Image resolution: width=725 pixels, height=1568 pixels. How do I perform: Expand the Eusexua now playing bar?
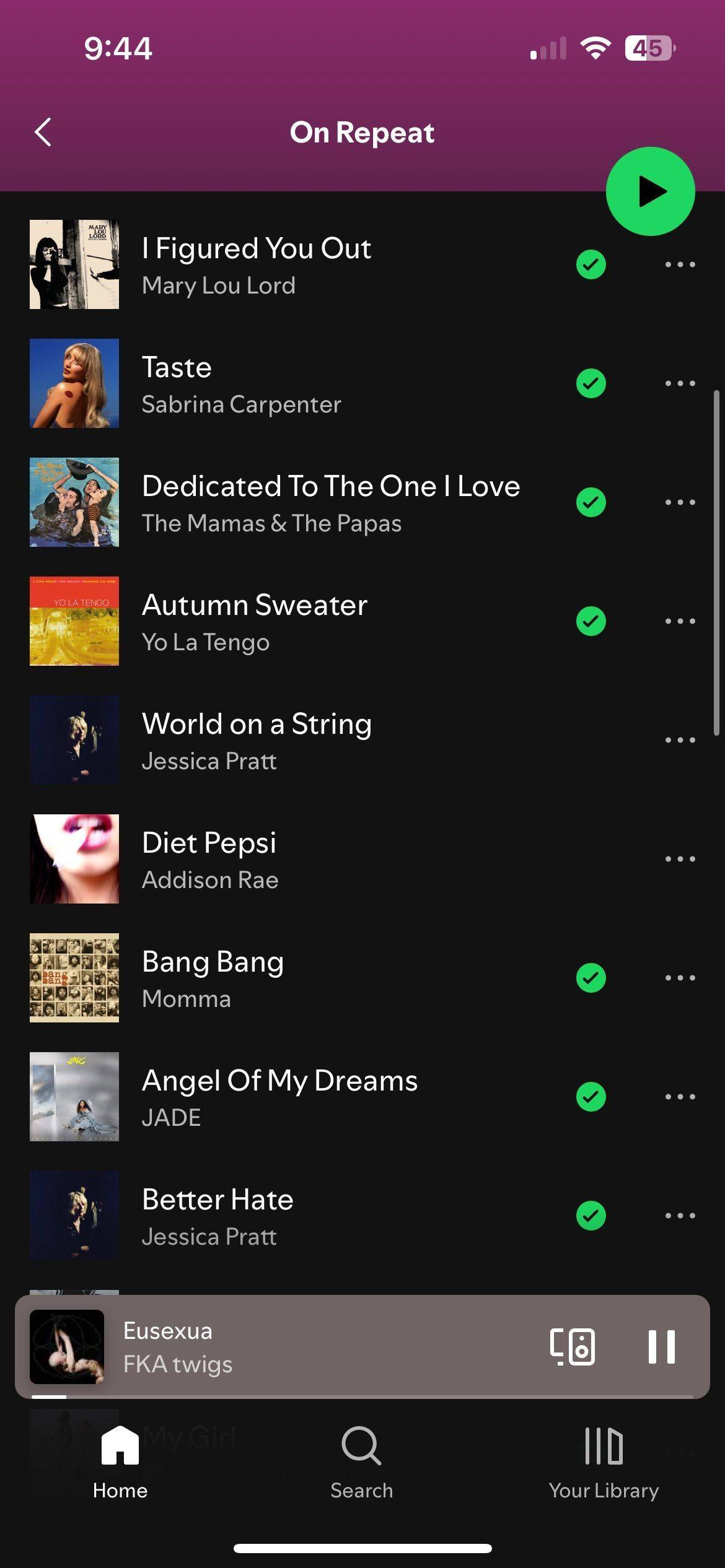point(279,1346)
